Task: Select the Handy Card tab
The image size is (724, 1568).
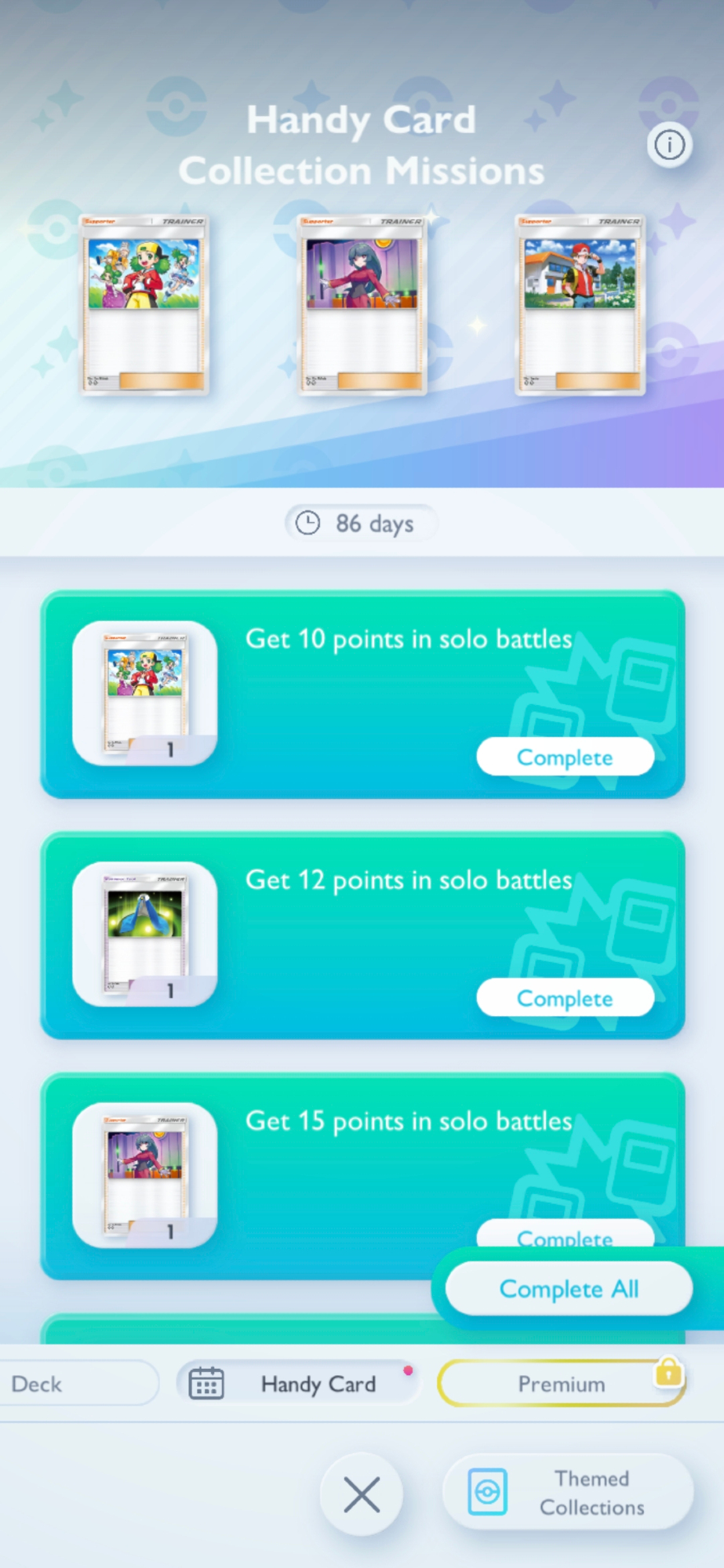Action: coord(298,1384)
